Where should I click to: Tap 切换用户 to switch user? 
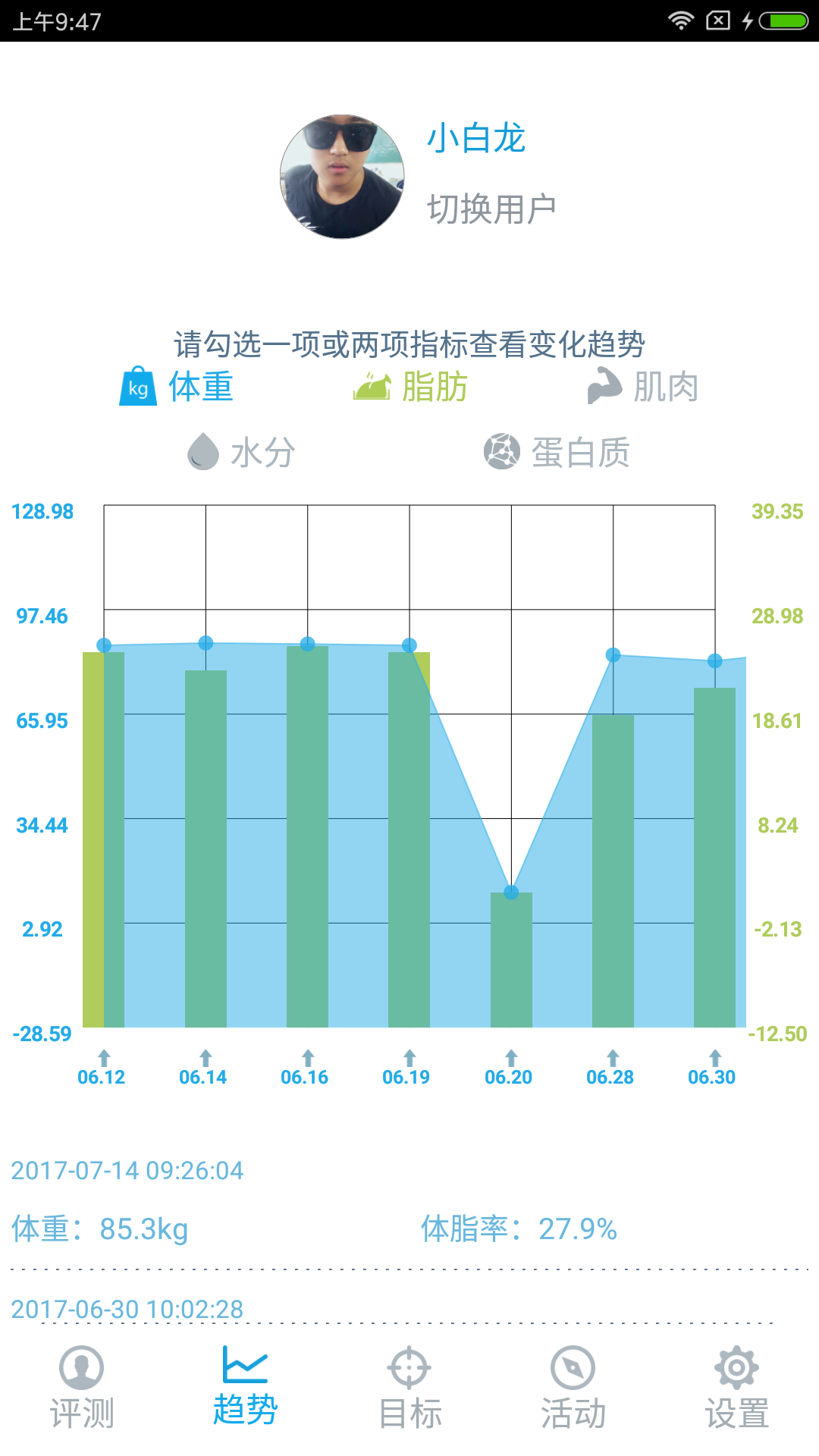[x=491, y=209]
